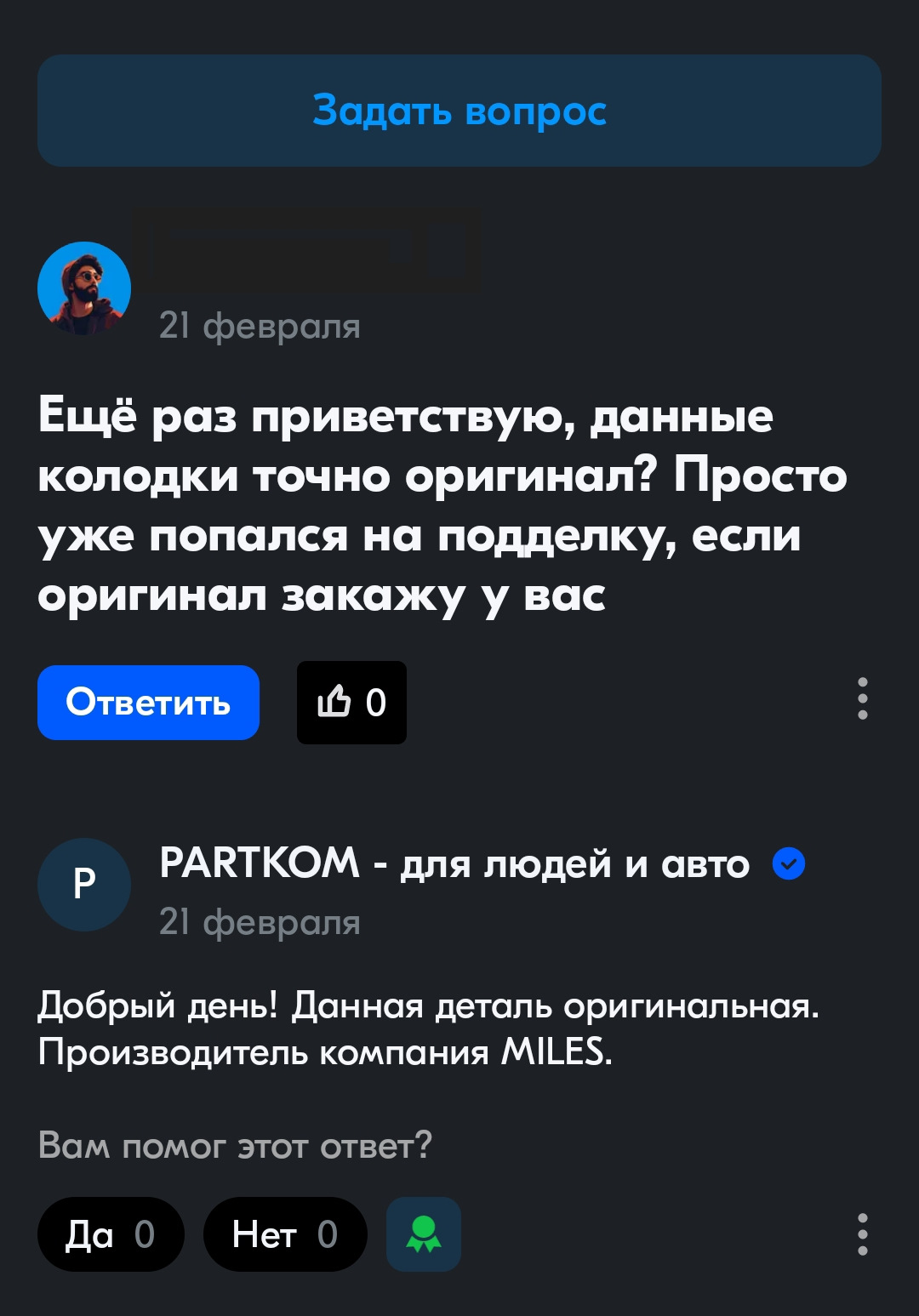Mark PARTKOM's answer as helpful with Да
This screenshot has width=919, height=1316.
click(111, 1234)
